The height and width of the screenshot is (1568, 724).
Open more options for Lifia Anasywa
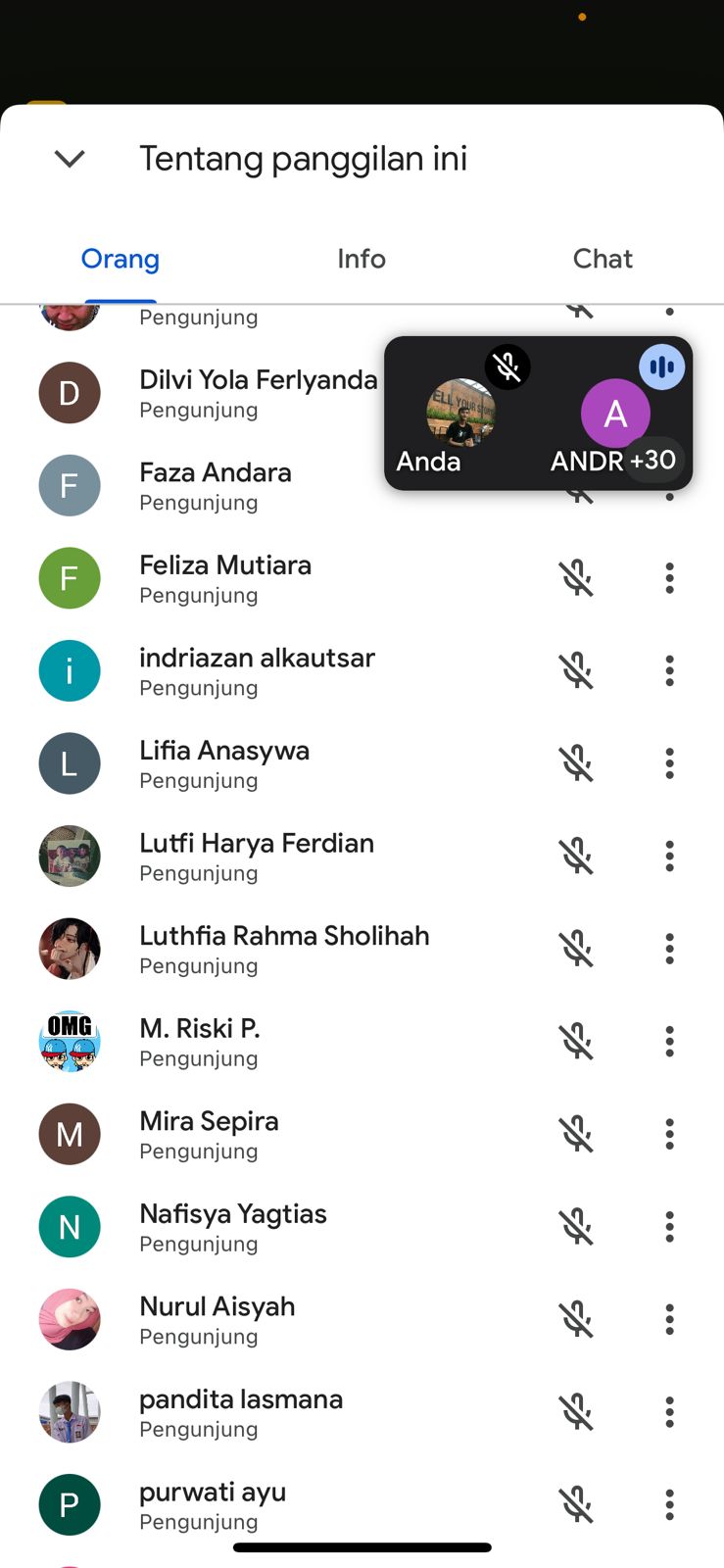pyautogui.click(x=670, y=763)
